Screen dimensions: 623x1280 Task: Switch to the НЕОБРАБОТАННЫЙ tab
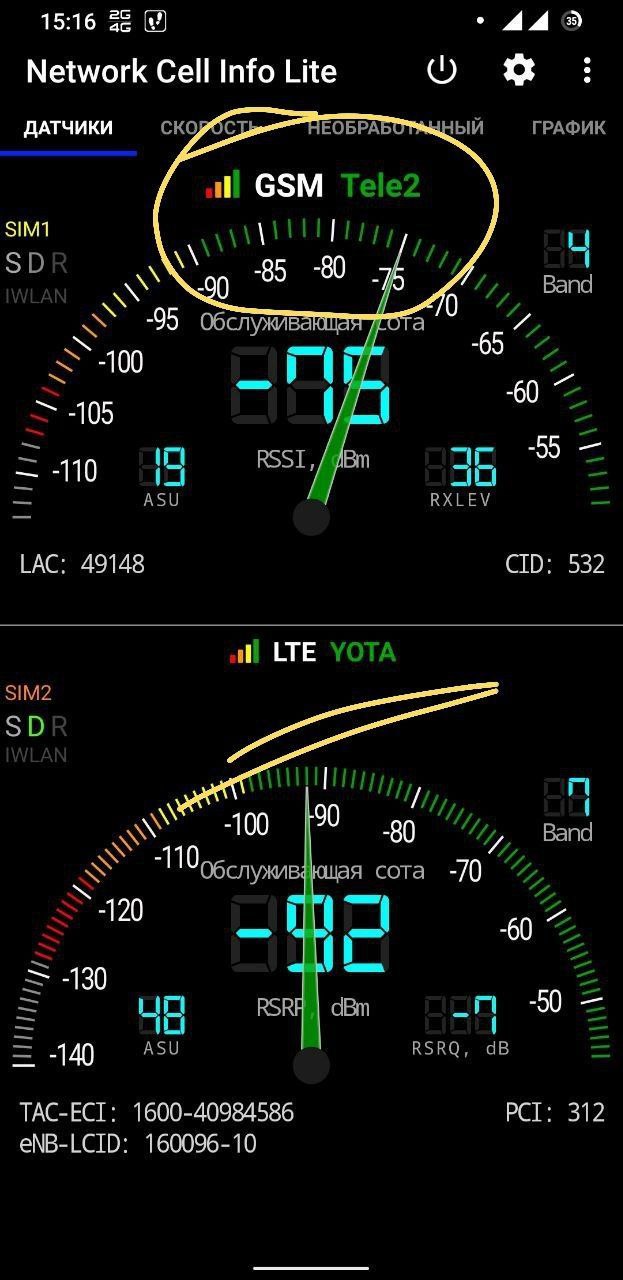(395, 128)
